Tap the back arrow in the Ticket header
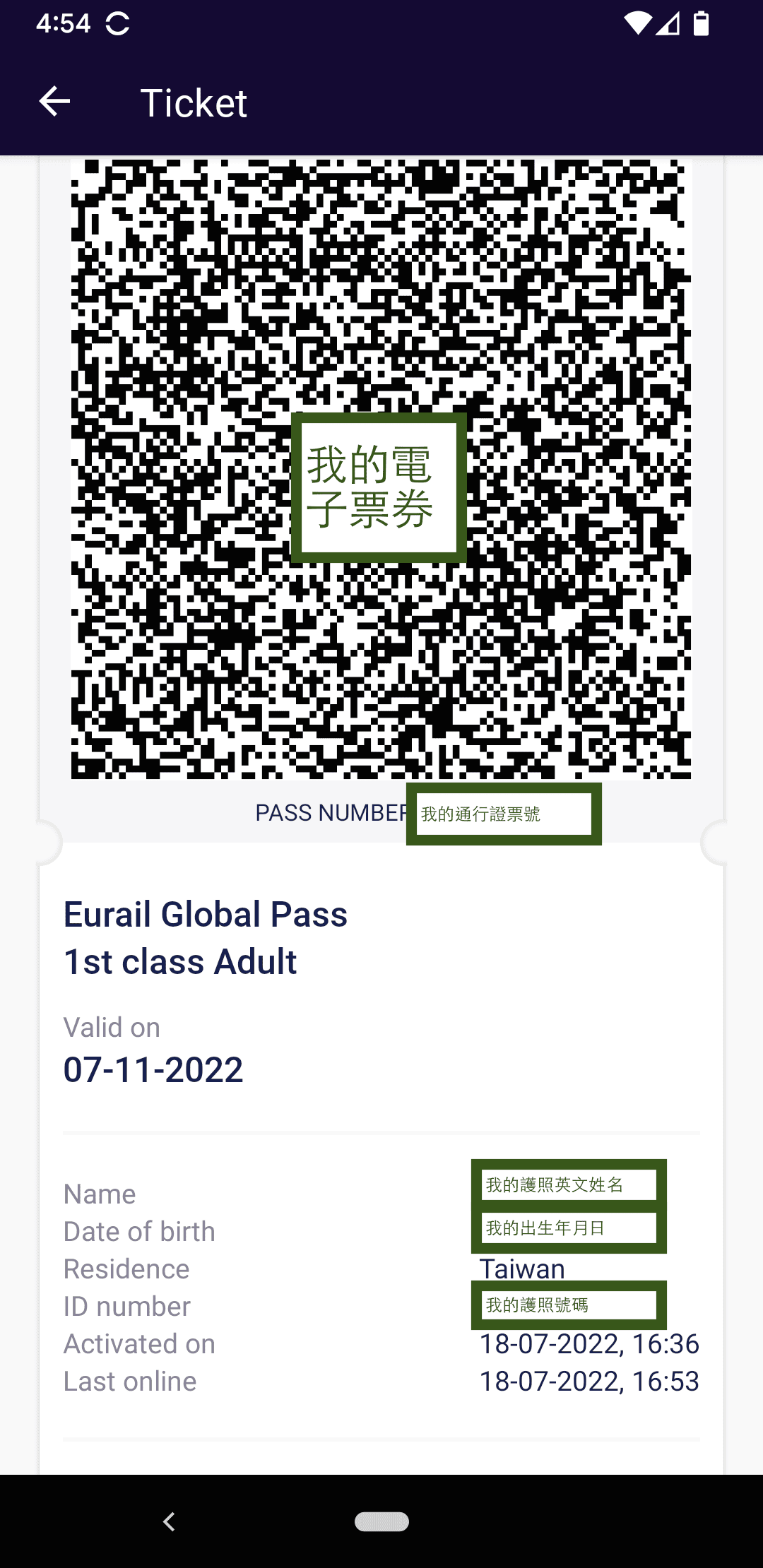Image resolution: width=763 pixels, height=1568 pixels. coord(55,102)
